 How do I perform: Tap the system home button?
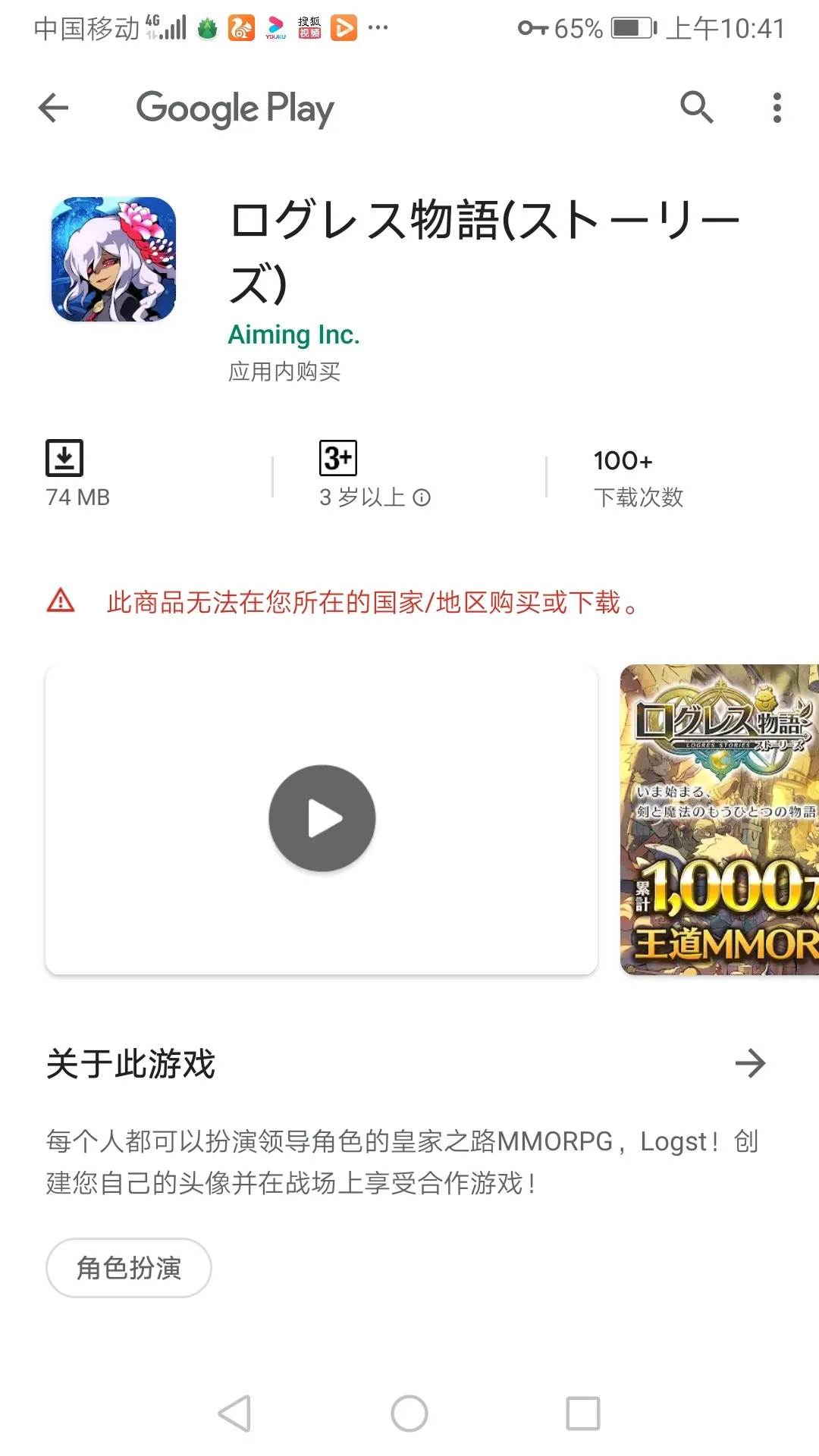point(409,1414)
